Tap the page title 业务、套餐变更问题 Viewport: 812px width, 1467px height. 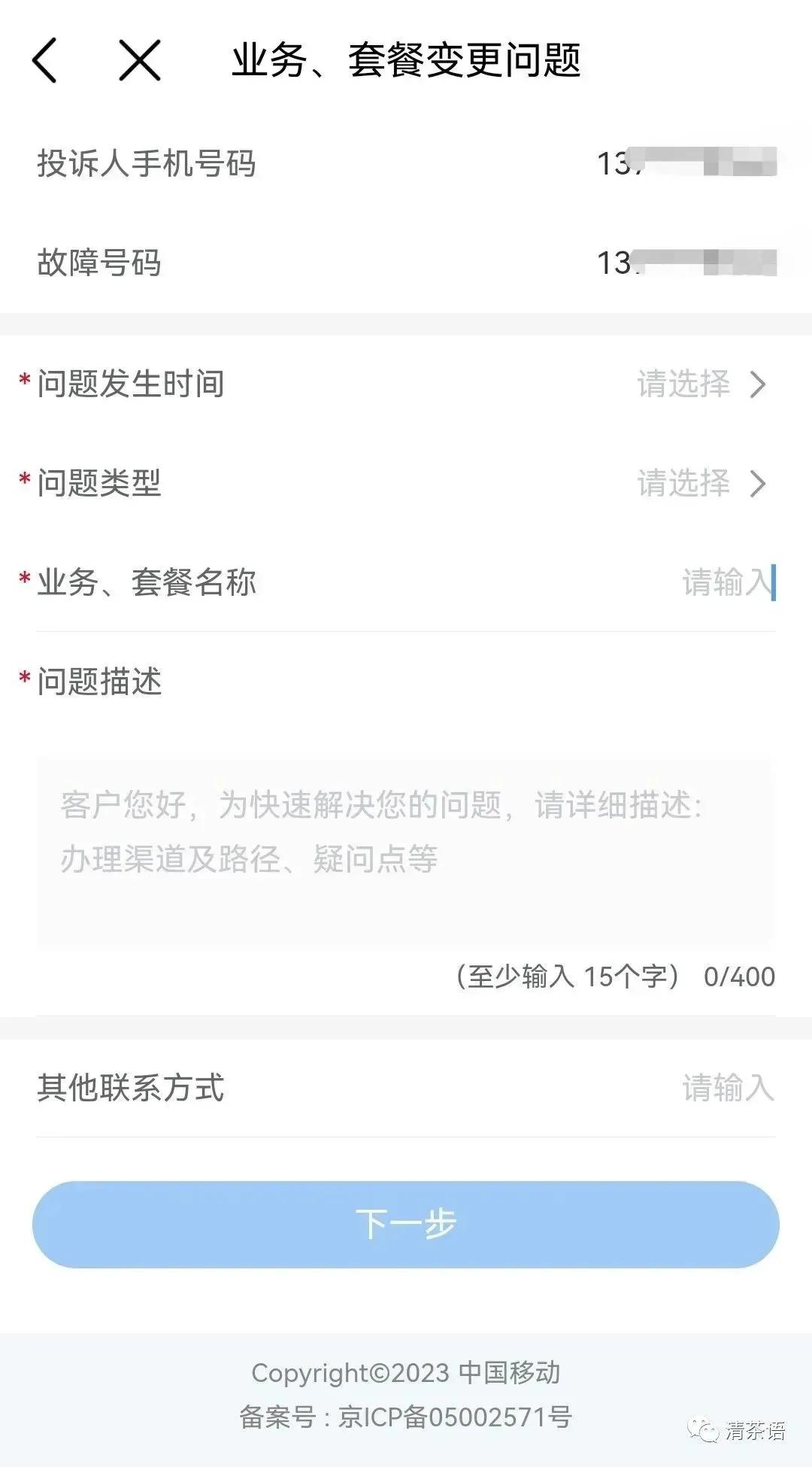point(408,62)
